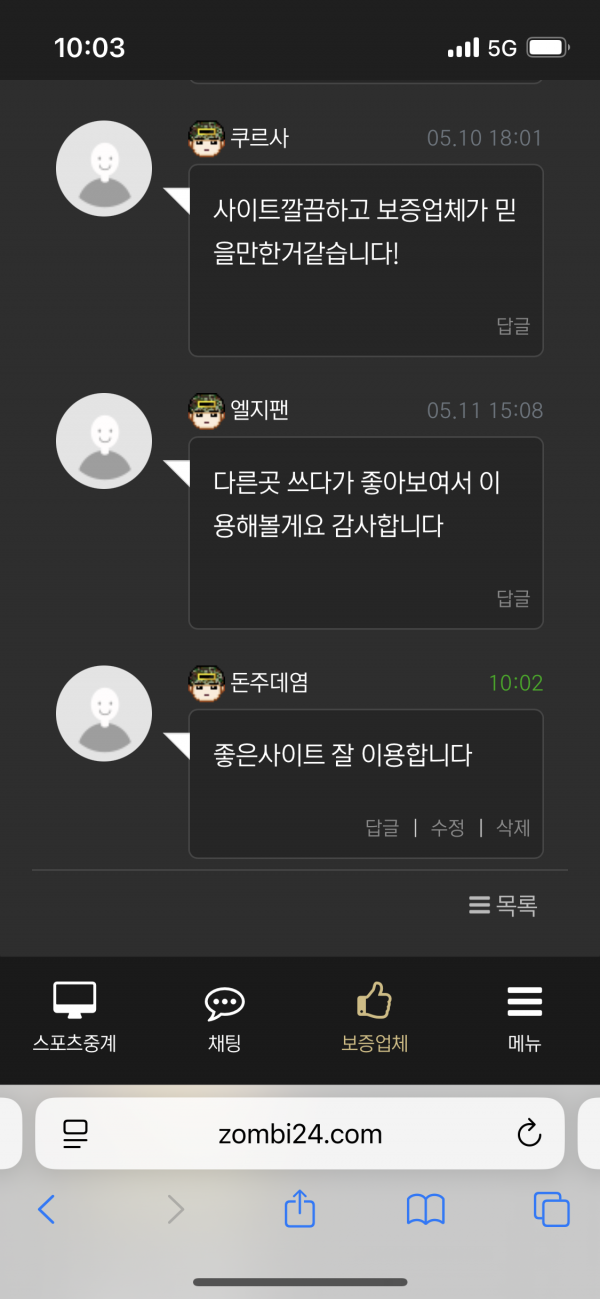Share this page from Safari toolbar
This screenshot has height=1299, width=600.
tap(300, 1208)
